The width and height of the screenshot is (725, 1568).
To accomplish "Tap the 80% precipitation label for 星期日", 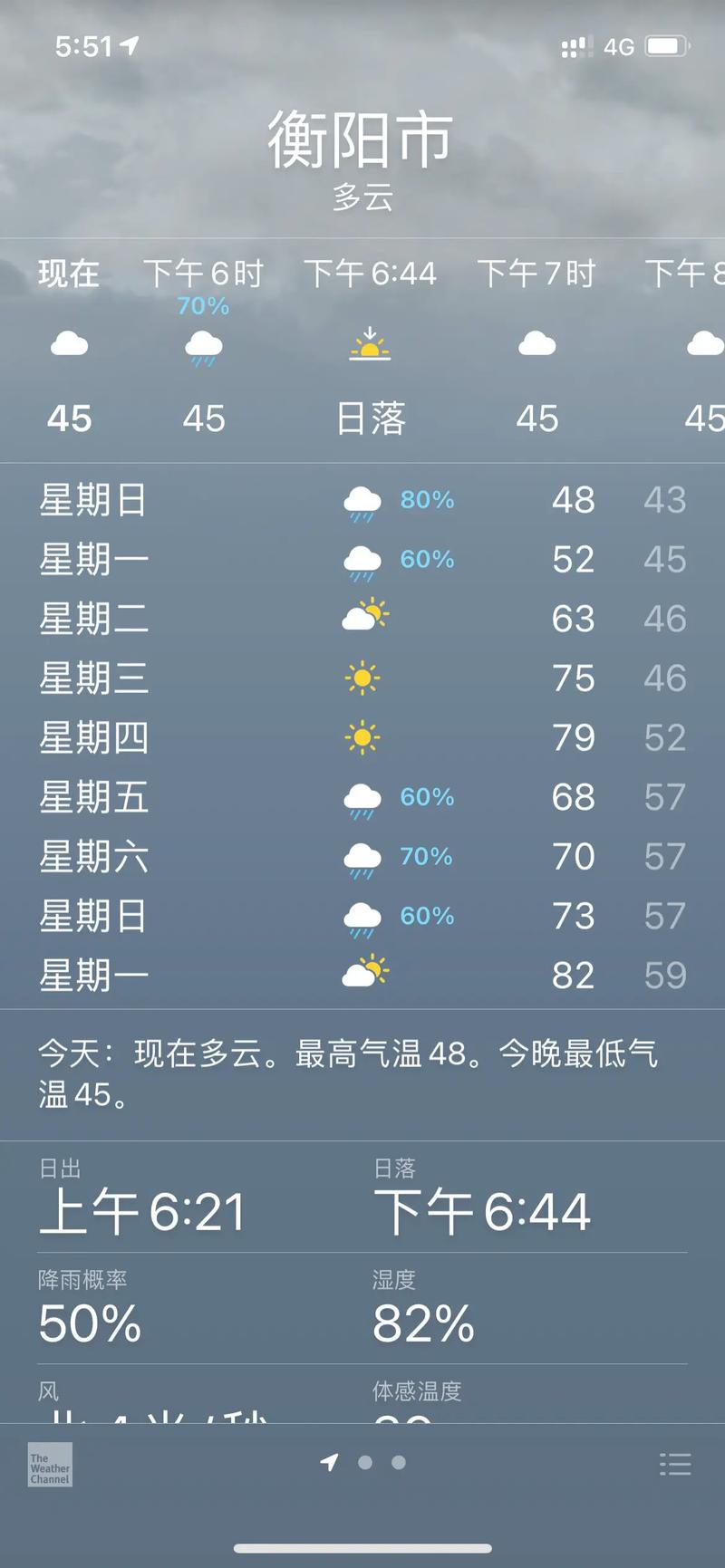I will pyautogui.click(x=426, y=500).
